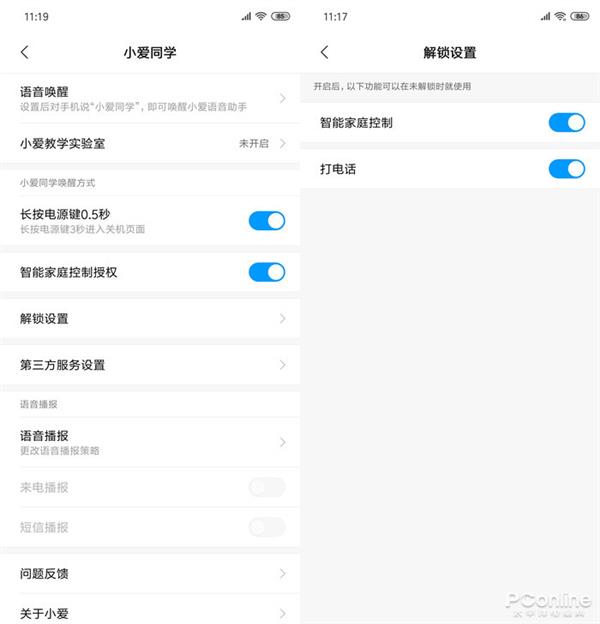
Task: Open 关于小爱
Action: pos(150,612)
